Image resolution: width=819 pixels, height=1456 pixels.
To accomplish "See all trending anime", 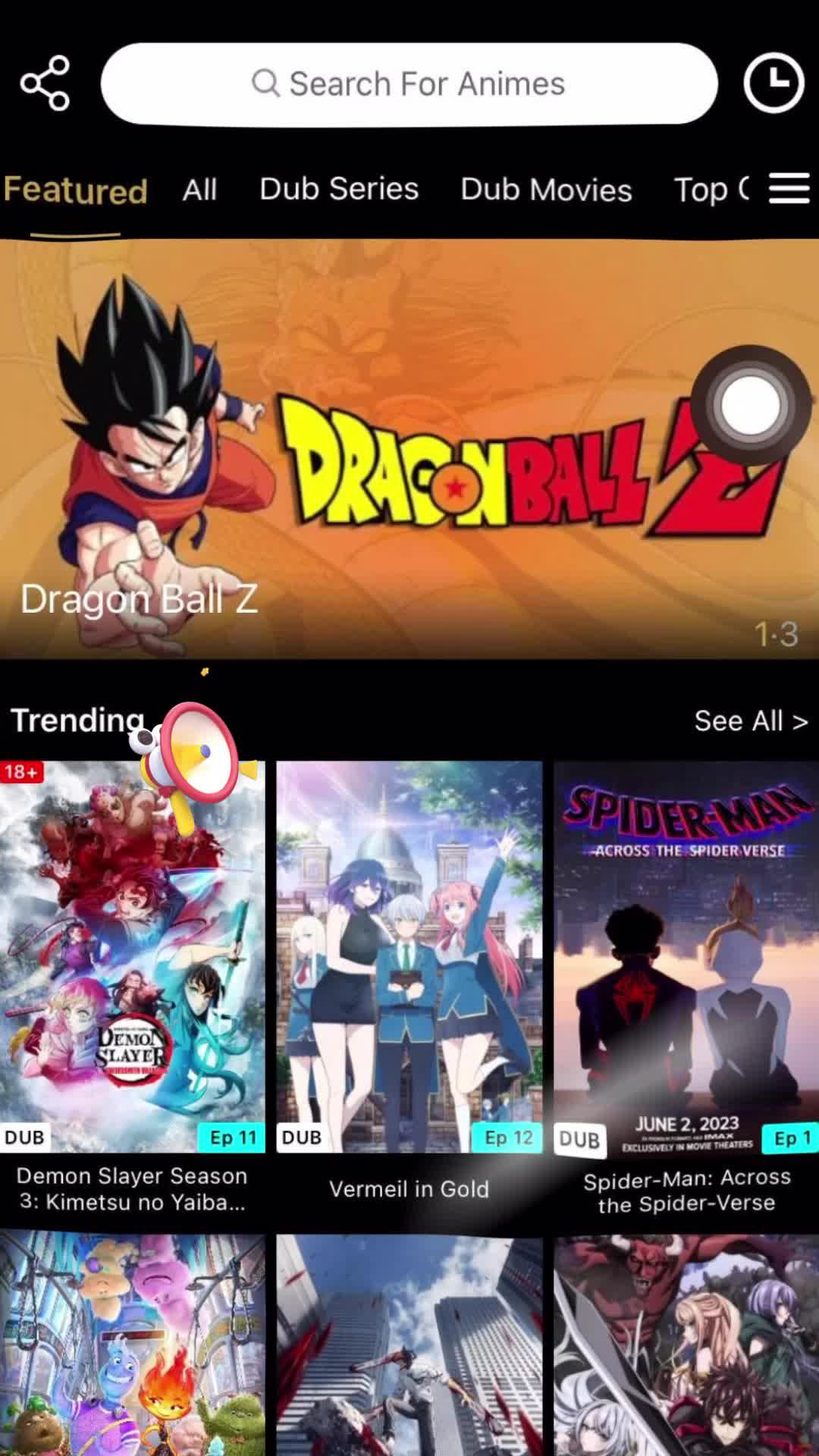I will pos(751,720).
